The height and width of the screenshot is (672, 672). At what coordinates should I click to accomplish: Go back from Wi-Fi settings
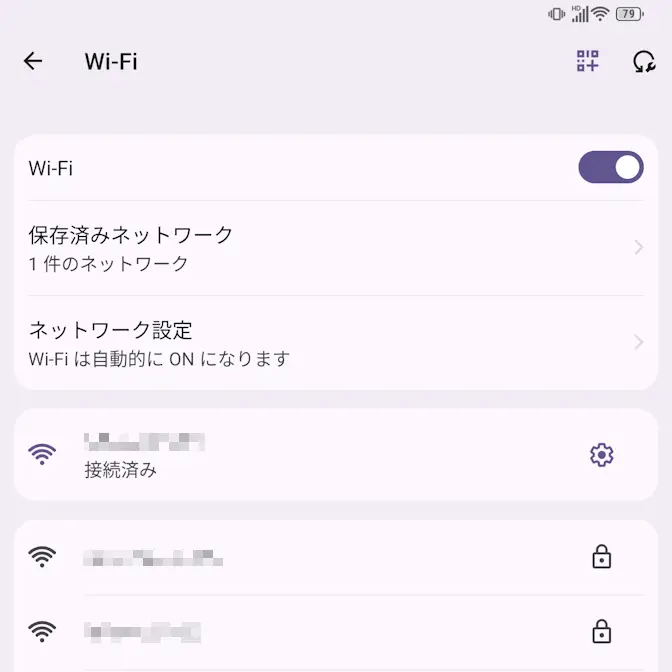coord(33,61)
